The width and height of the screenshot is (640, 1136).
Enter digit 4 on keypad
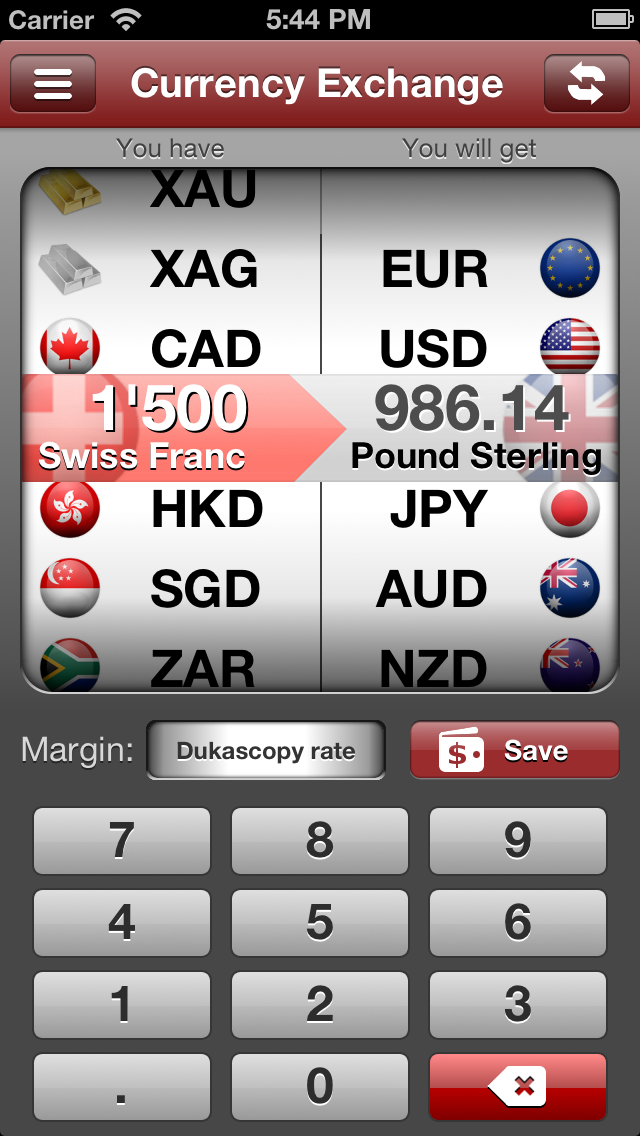point(122,923)
